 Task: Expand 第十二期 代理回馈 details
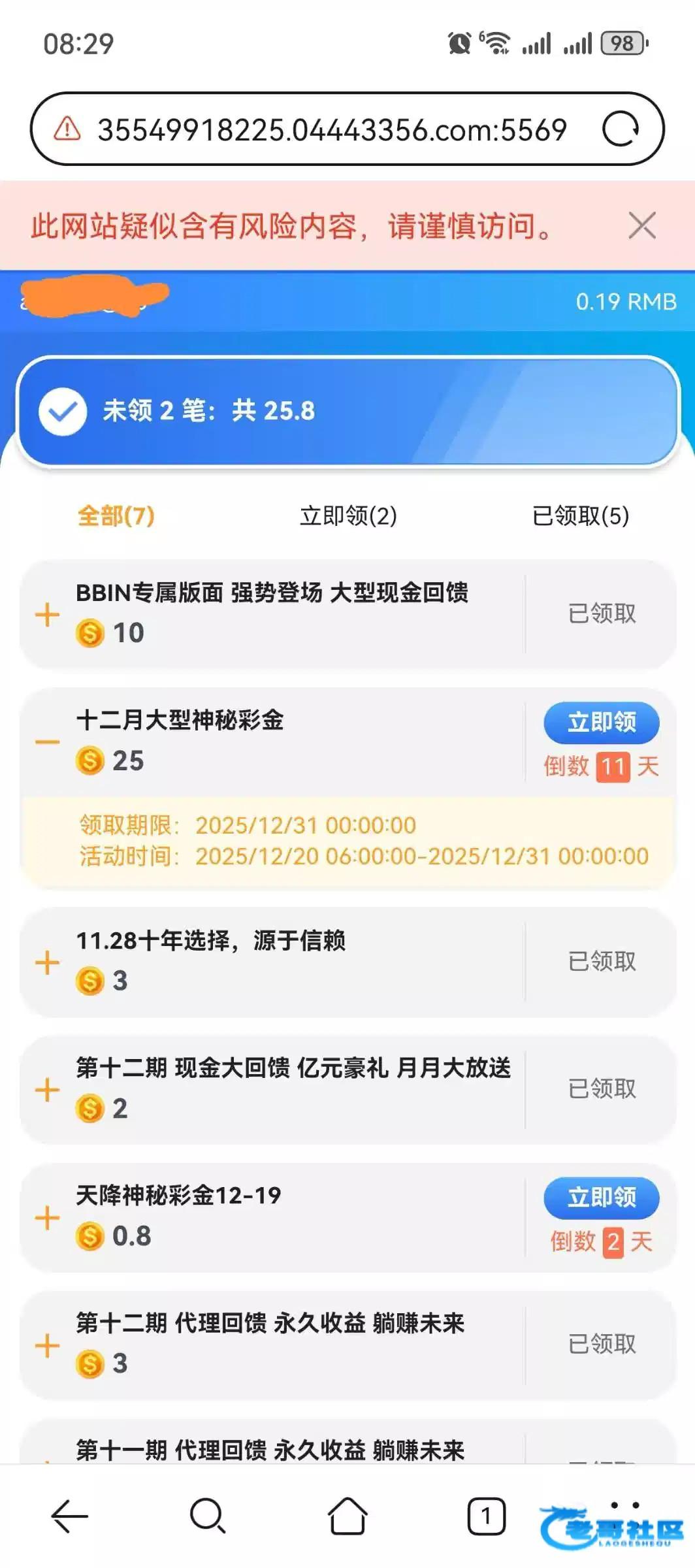[47, 1346]
